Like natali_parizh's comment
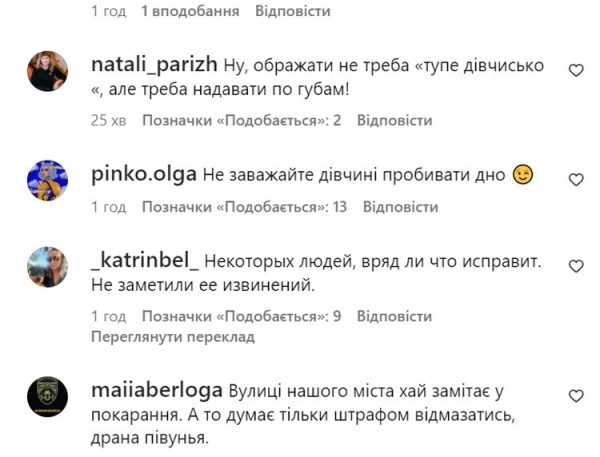This screenshot has height=457, width=600. click(576, 71)
